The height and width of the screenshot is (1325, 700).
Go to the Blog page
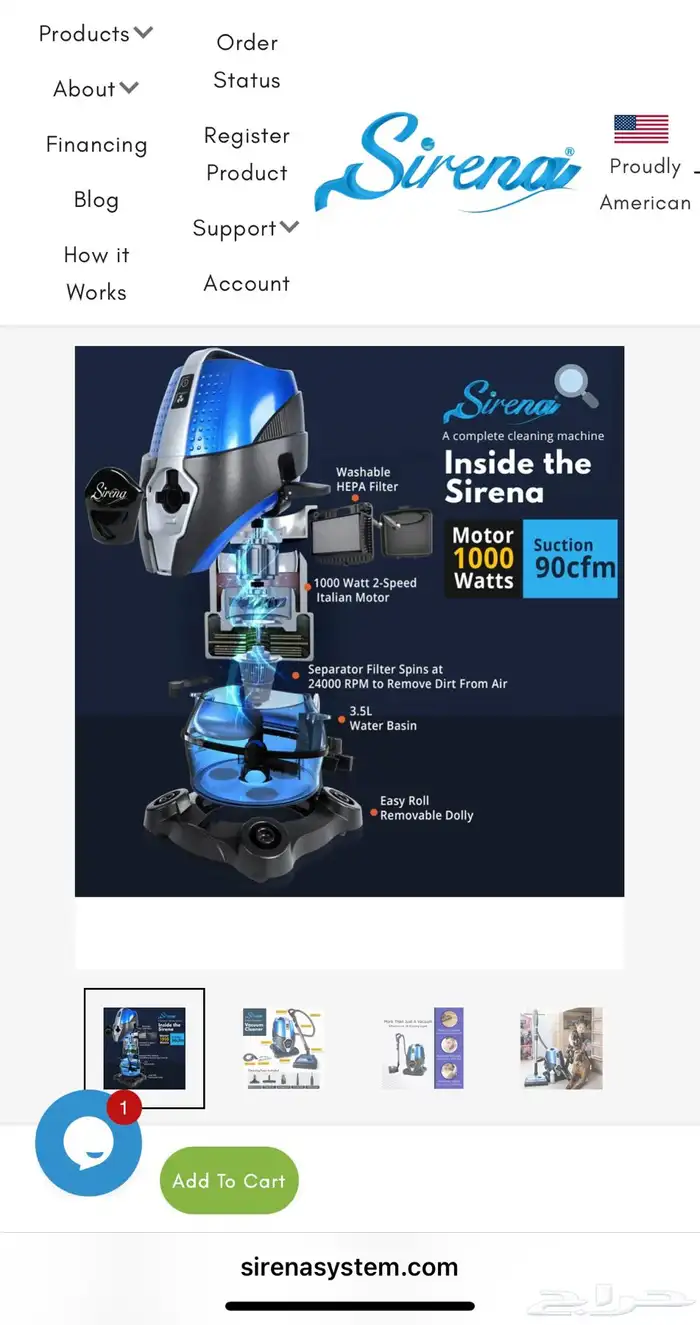click(96, 200)
